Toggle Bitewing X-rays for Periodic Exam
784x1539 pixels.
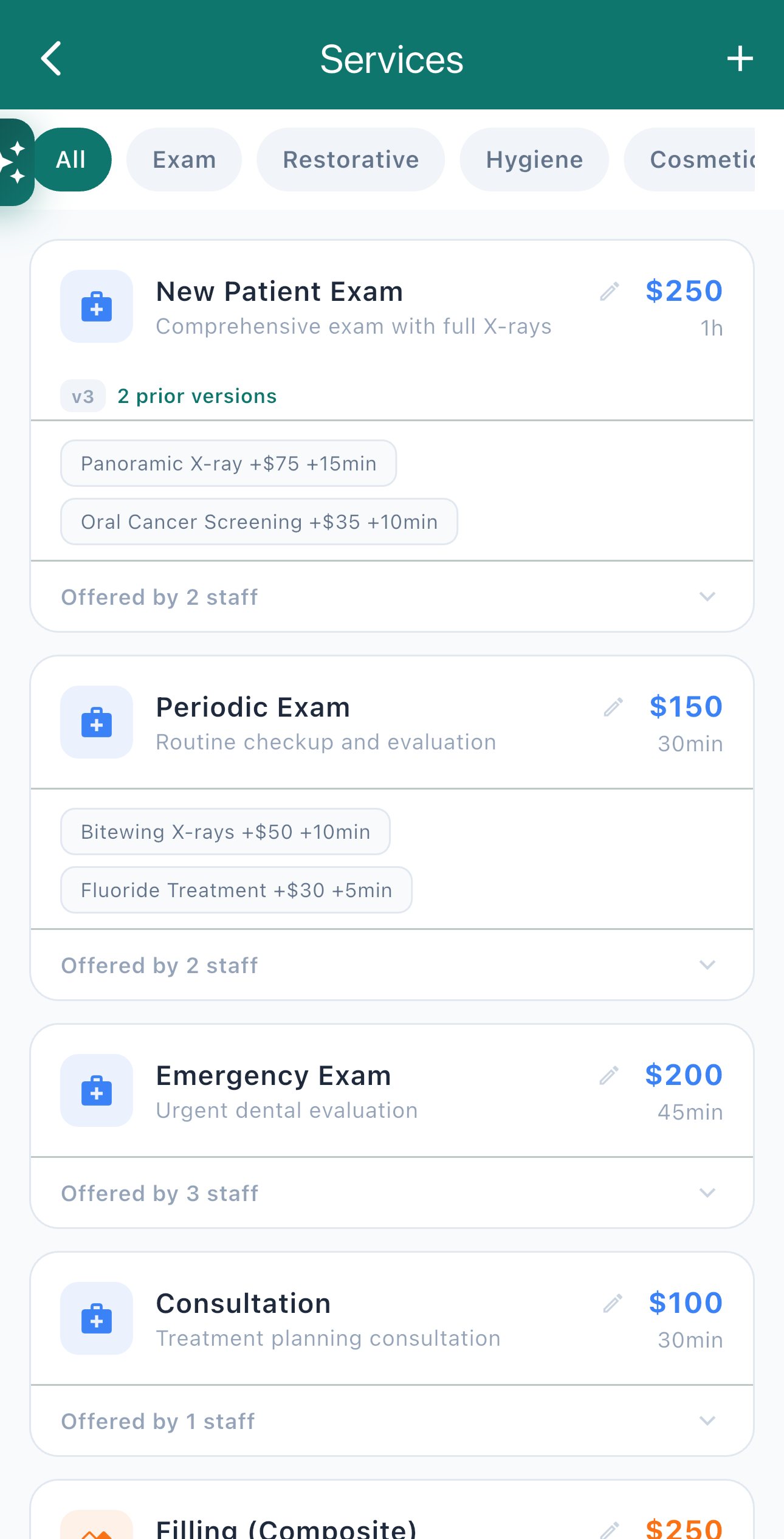(x=225, y=831)
